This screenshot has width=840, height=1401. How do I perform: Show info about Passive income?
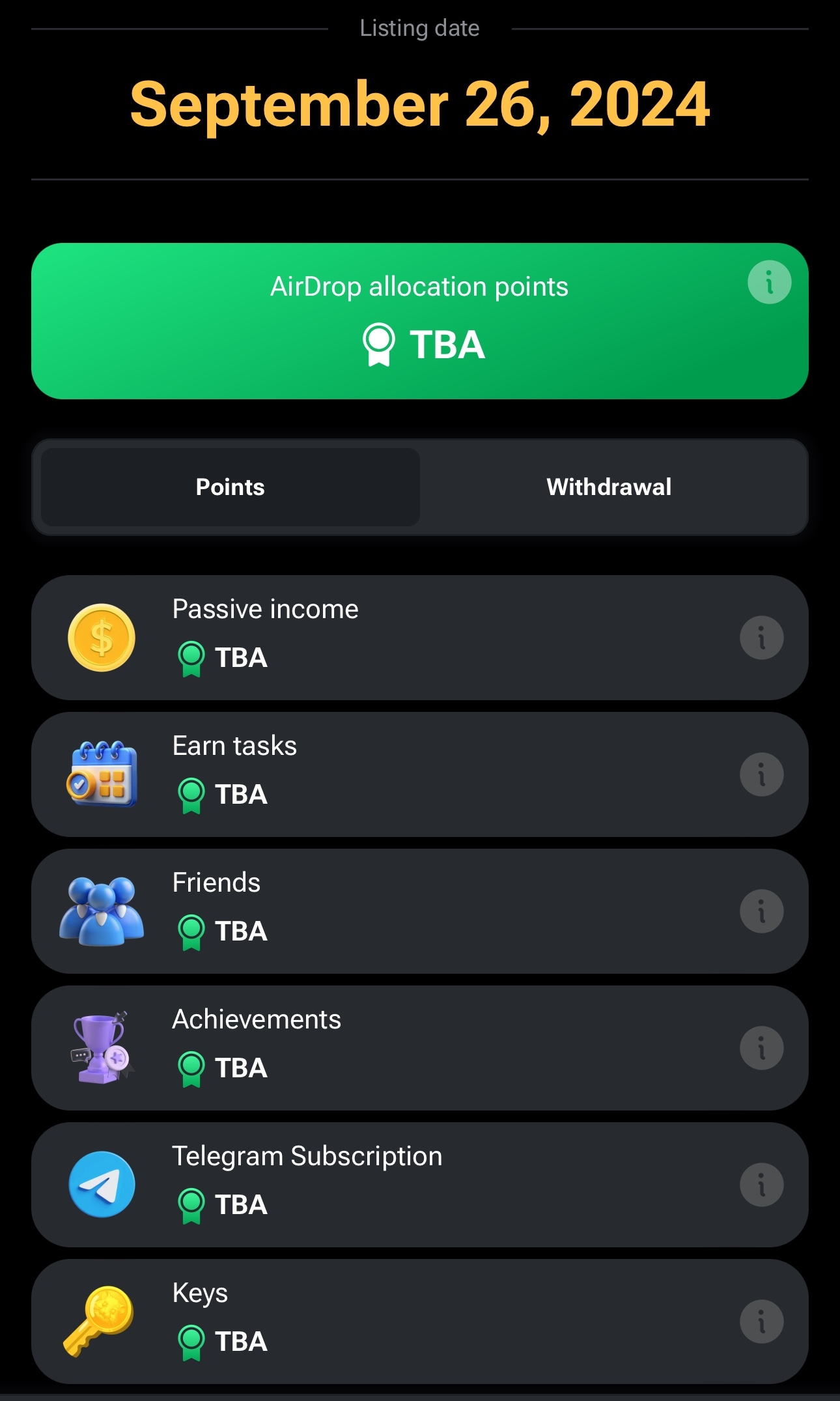[x=761, y=638]
